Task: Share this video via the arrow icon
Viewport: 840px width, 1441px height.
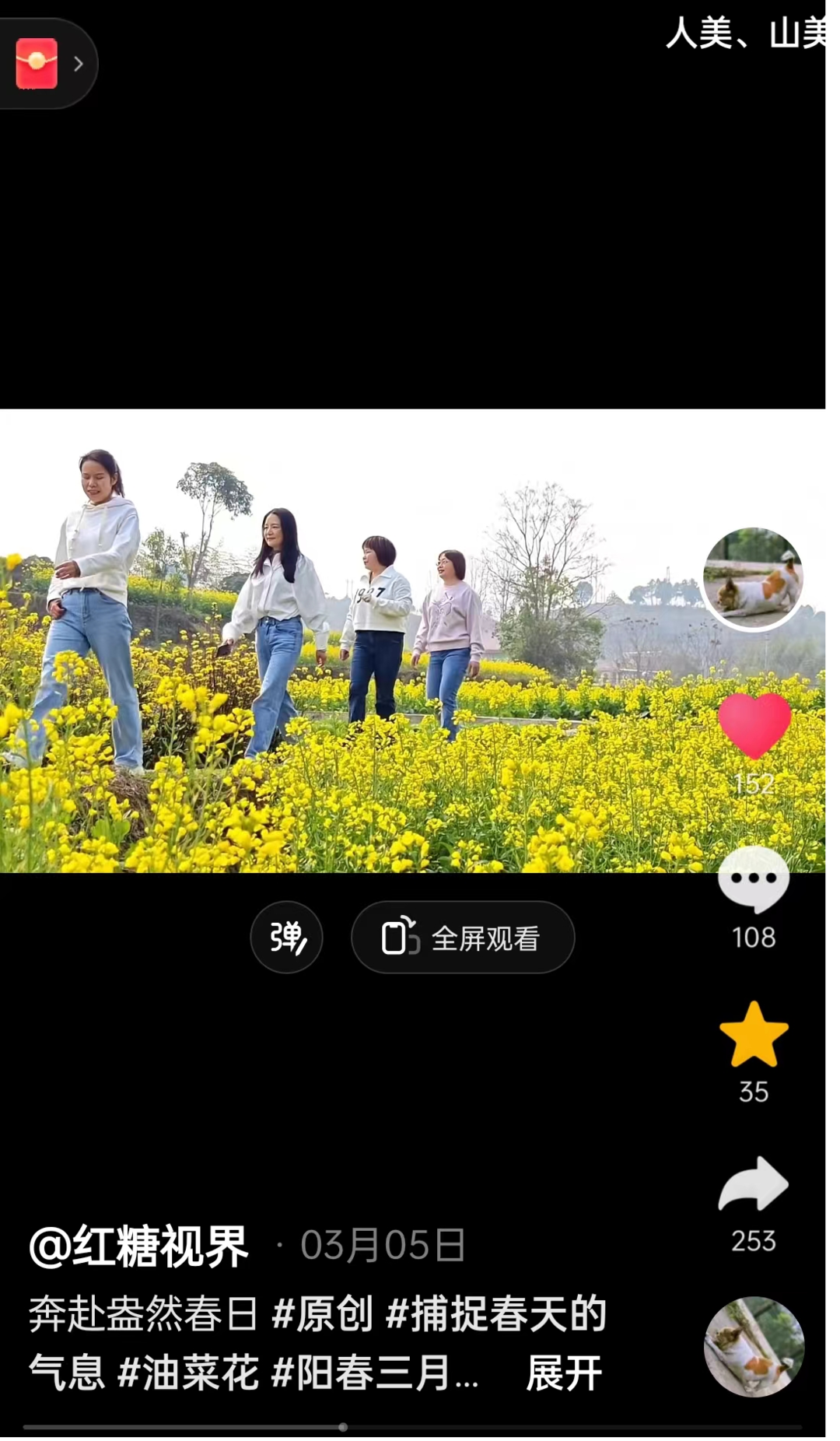Action: (753, 1184)
